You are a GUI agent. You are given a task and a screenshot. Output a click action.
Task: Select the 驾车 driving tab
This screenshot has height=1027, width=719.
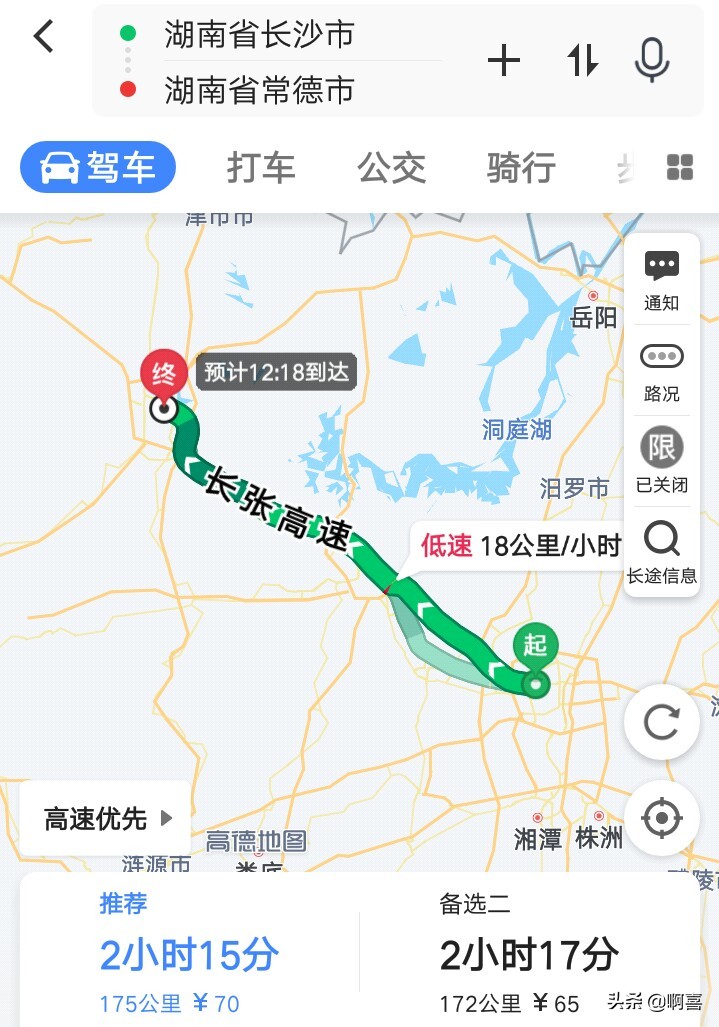(98, 168)
